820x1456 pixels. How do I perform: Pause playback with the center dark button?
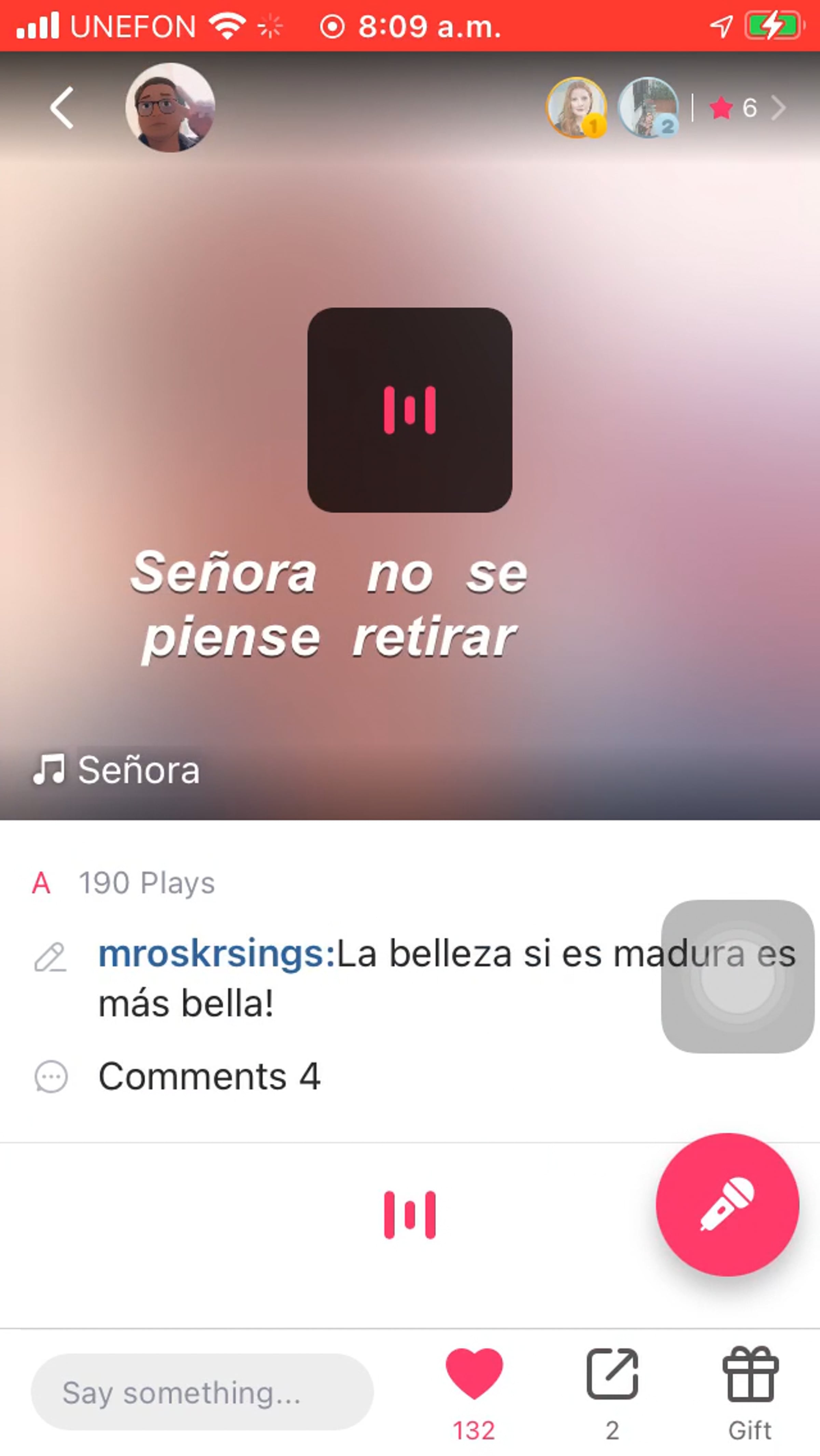pos(410,410)
